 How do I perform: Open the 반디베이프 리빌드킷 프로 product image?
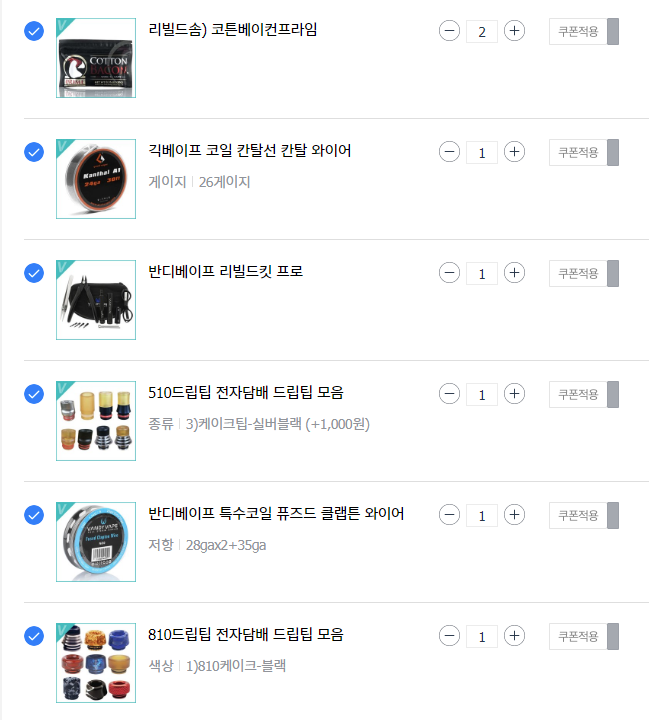(96, 300)
